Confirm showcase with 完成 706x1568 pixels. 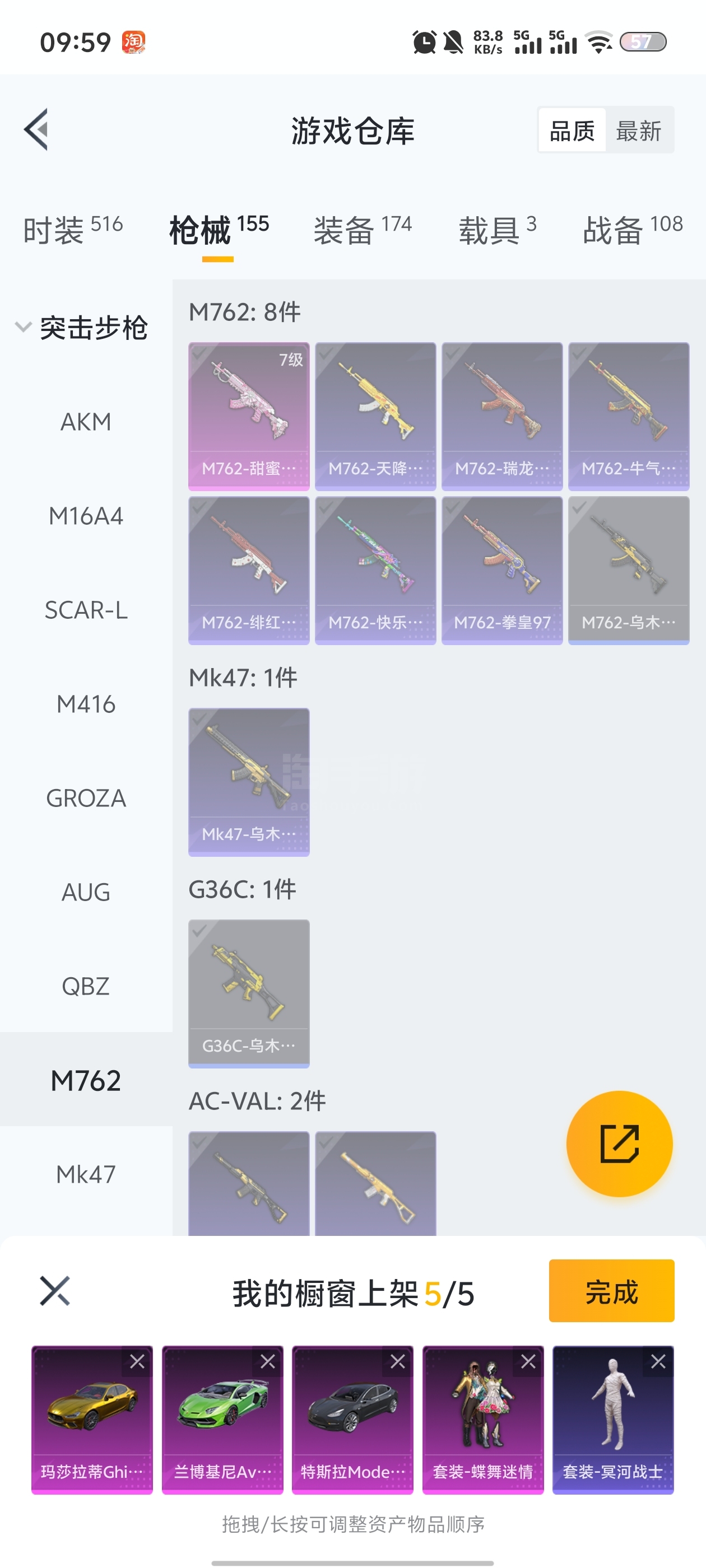tap(611, 1291)
